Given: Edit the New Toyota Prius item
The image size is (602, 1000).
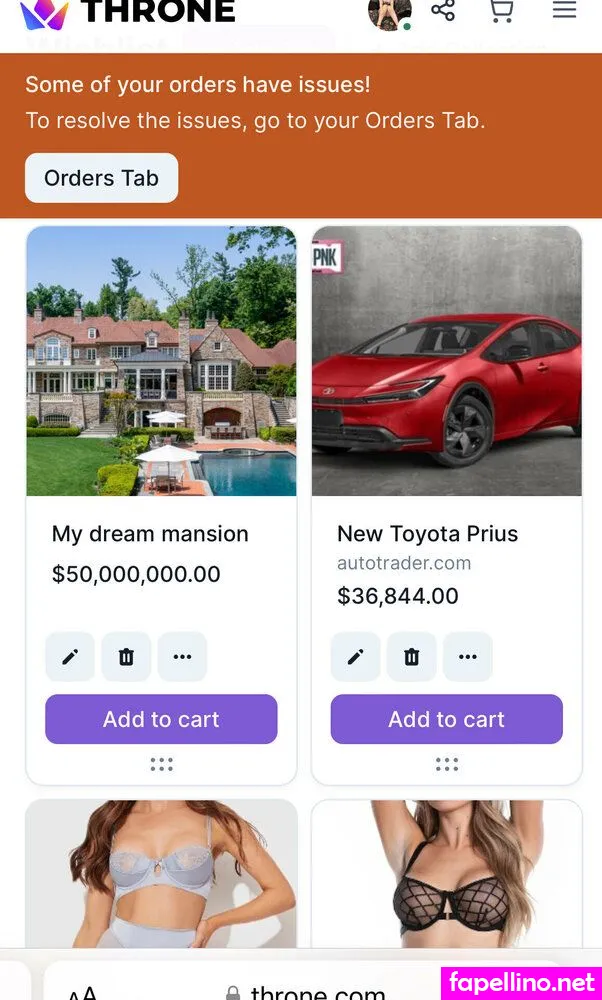Looking at the screenshot, I should [355, 657].
